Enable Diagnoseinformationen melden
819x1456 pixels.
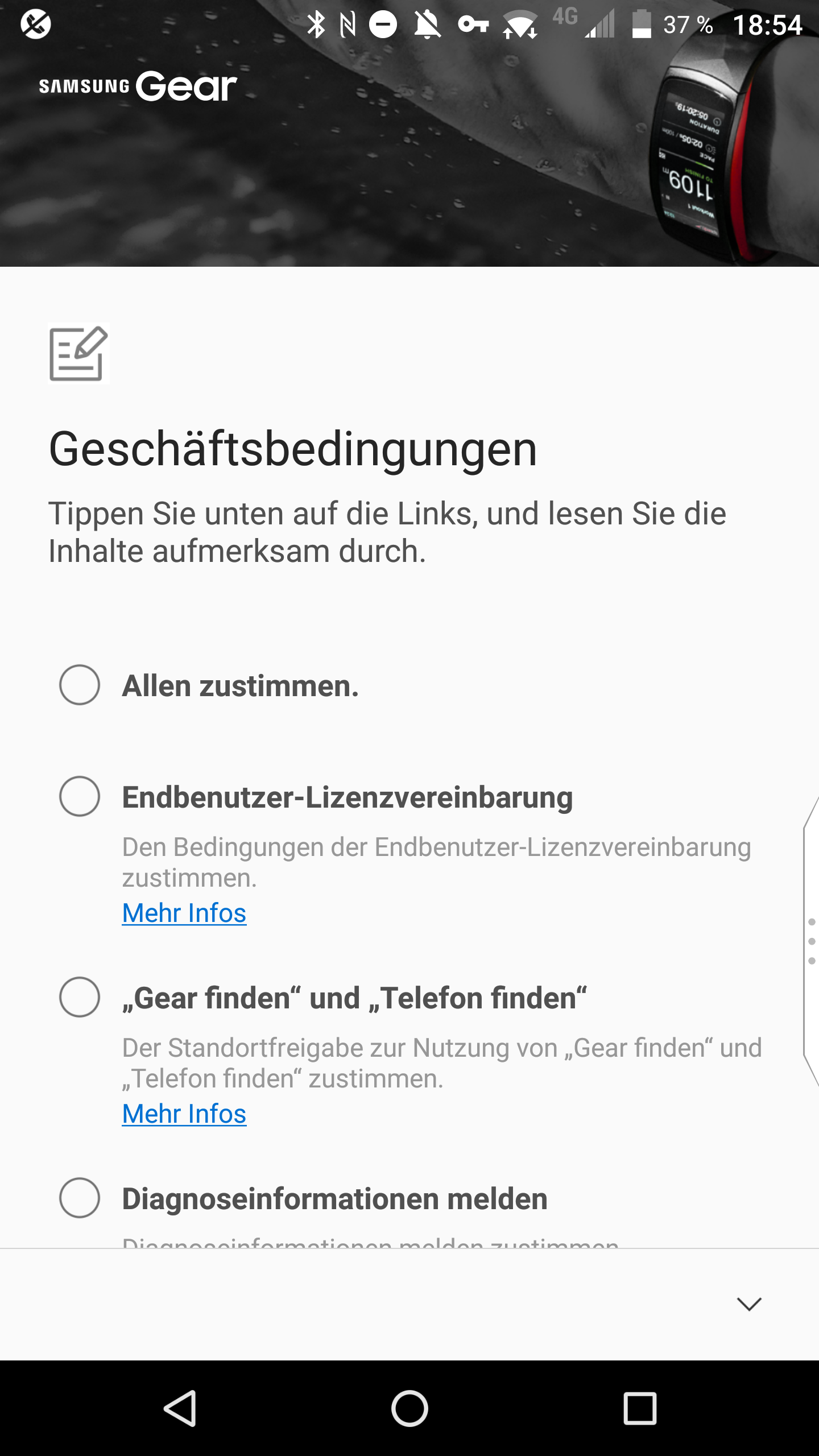pyautogui.click(x=80, y=1198)
